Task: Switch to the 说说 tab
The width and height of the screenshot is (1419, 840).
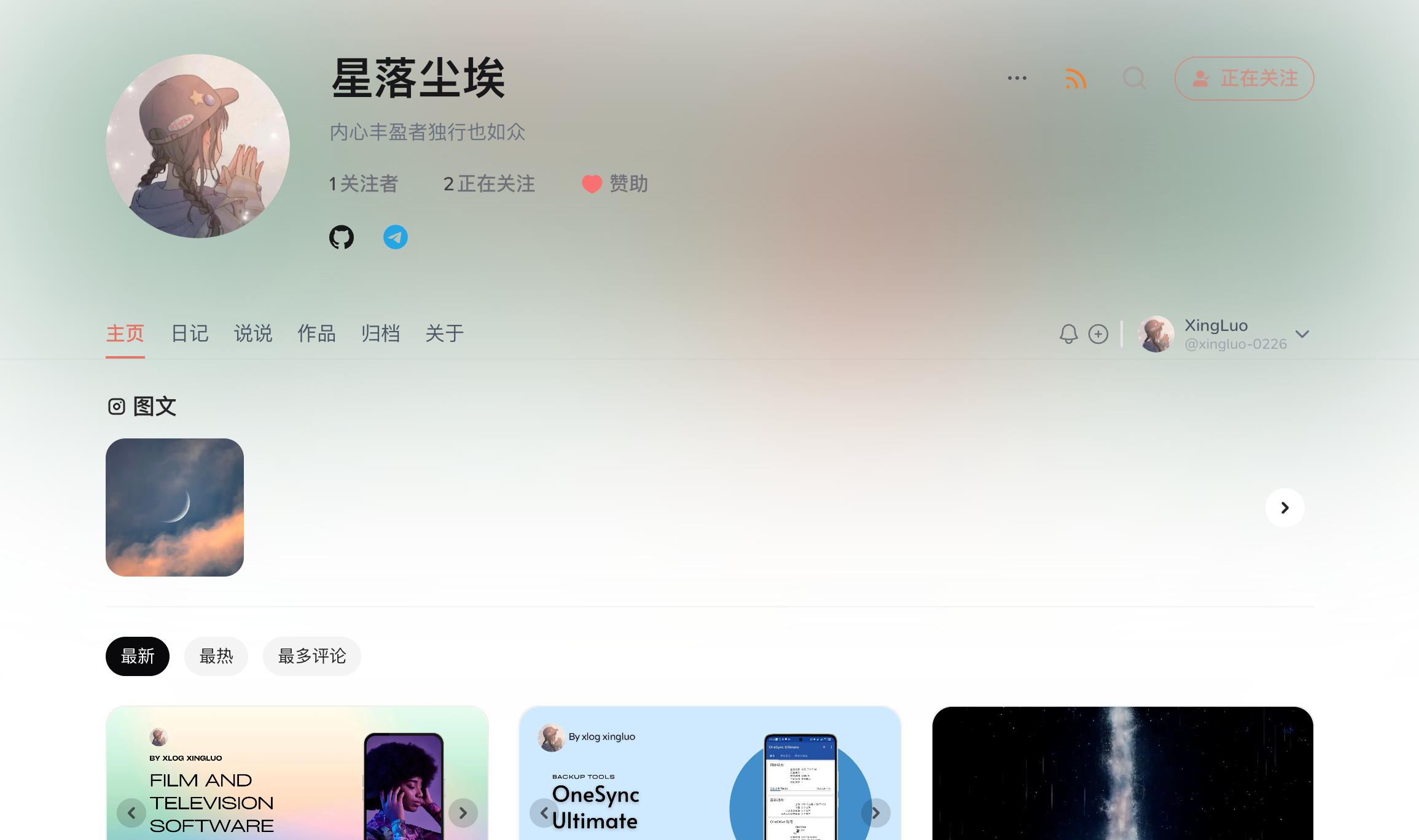Action: point(253,333)
